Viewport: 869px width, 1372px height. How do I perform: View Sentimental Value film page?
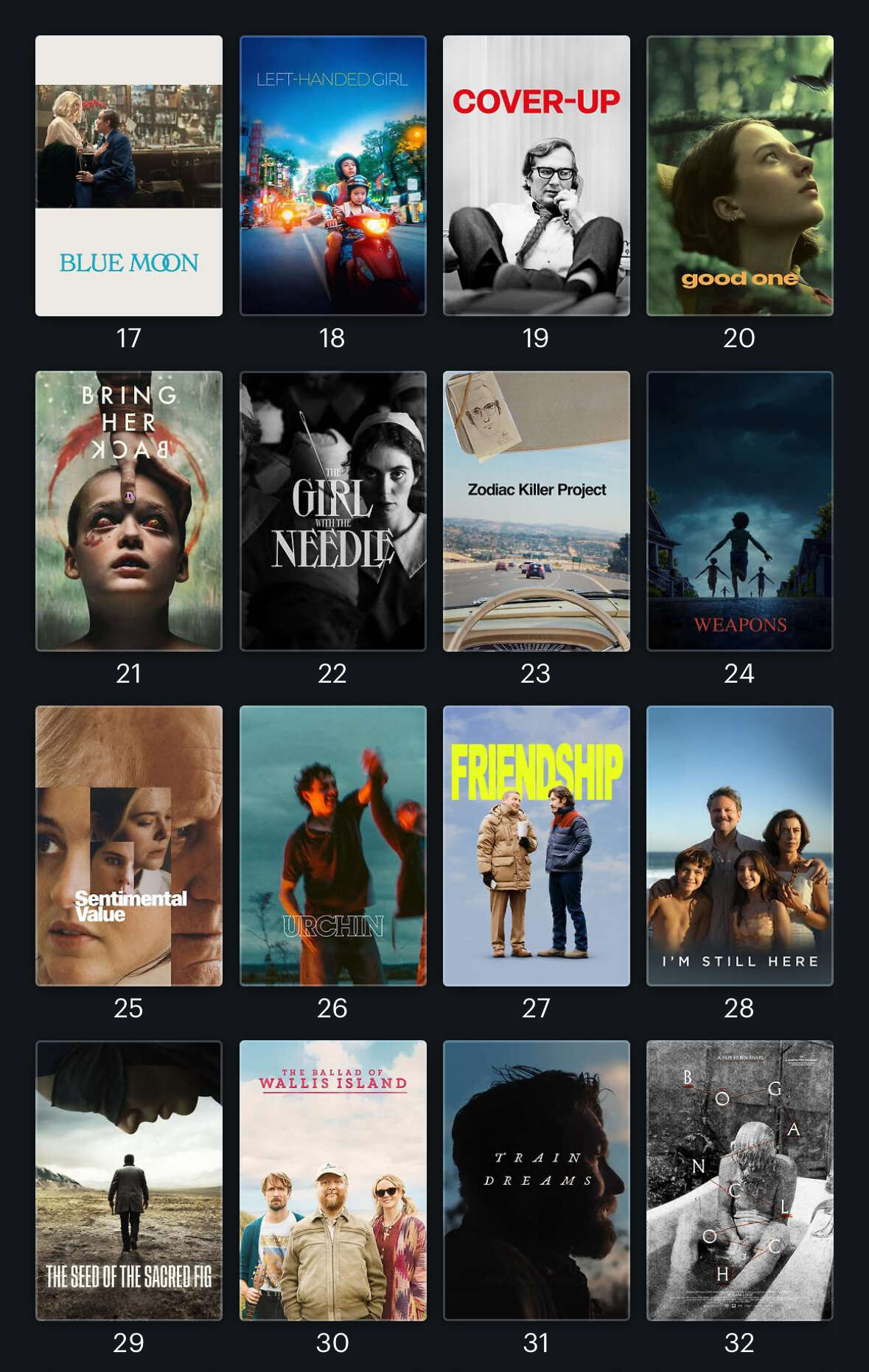[x=129, y=846]
